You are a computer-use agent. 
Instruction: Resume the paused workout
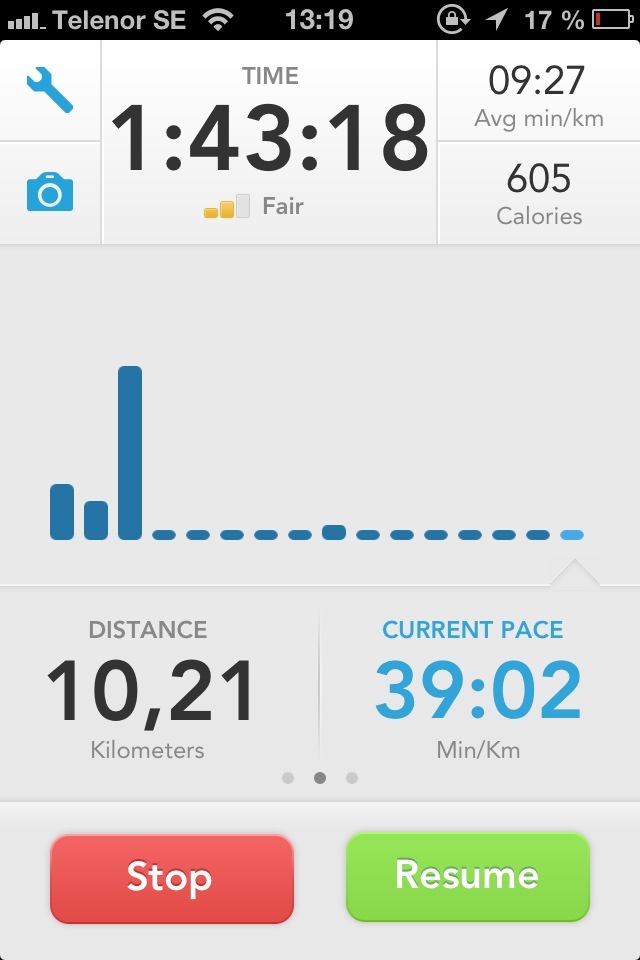click(x=467, y=876)
